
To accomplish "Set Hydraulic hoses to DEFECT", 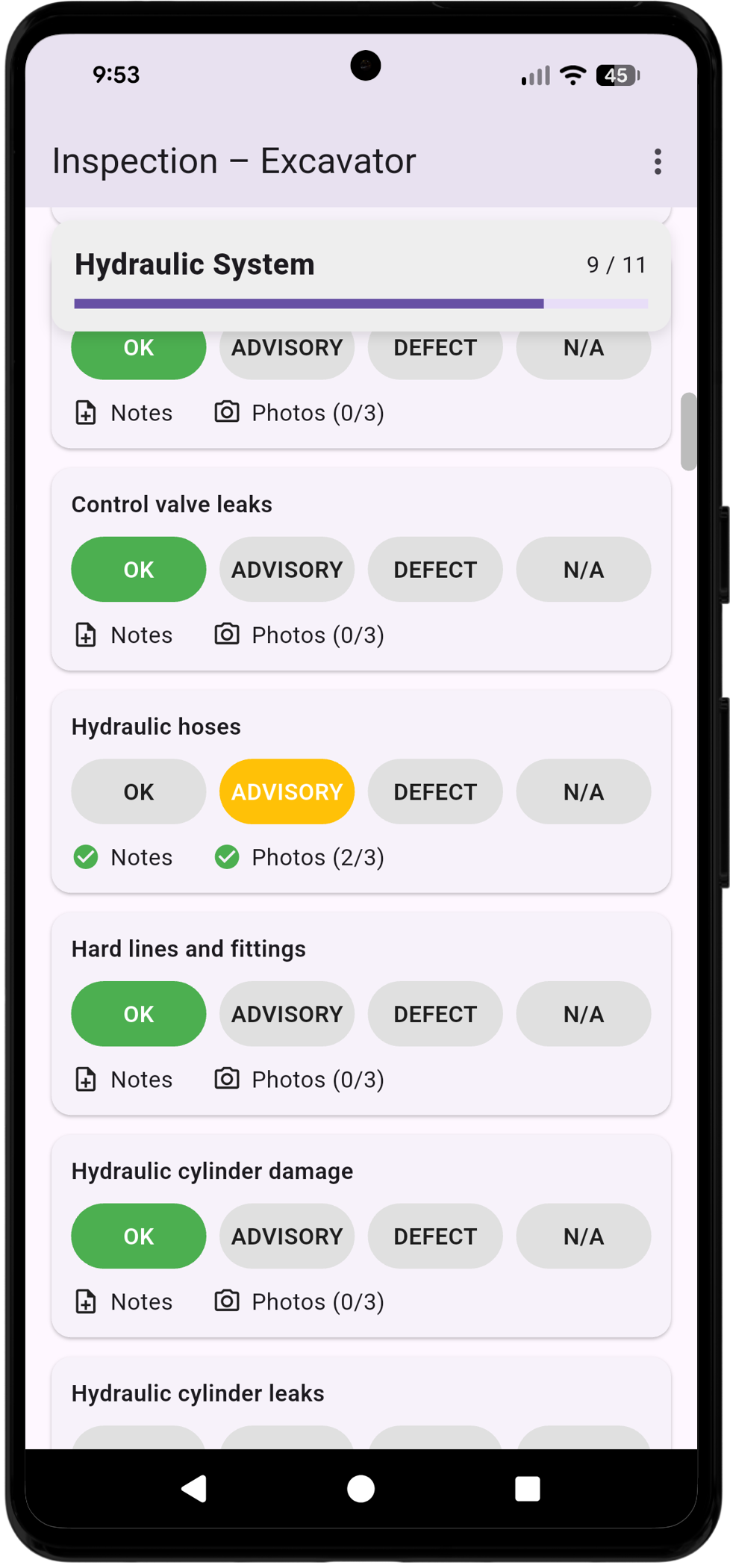I will click(x=434, y=791).
